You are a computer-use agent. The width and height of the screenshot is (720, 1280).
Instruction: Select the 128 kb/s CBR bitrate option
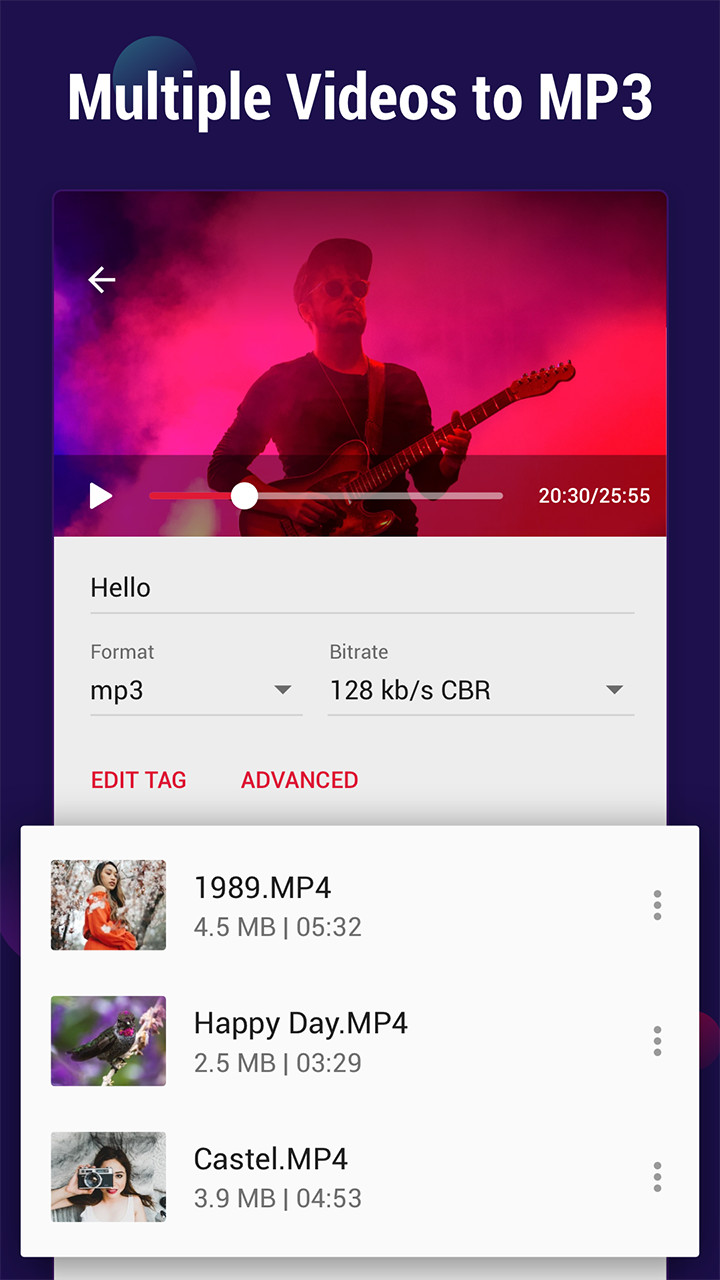[x=410, y=690]
